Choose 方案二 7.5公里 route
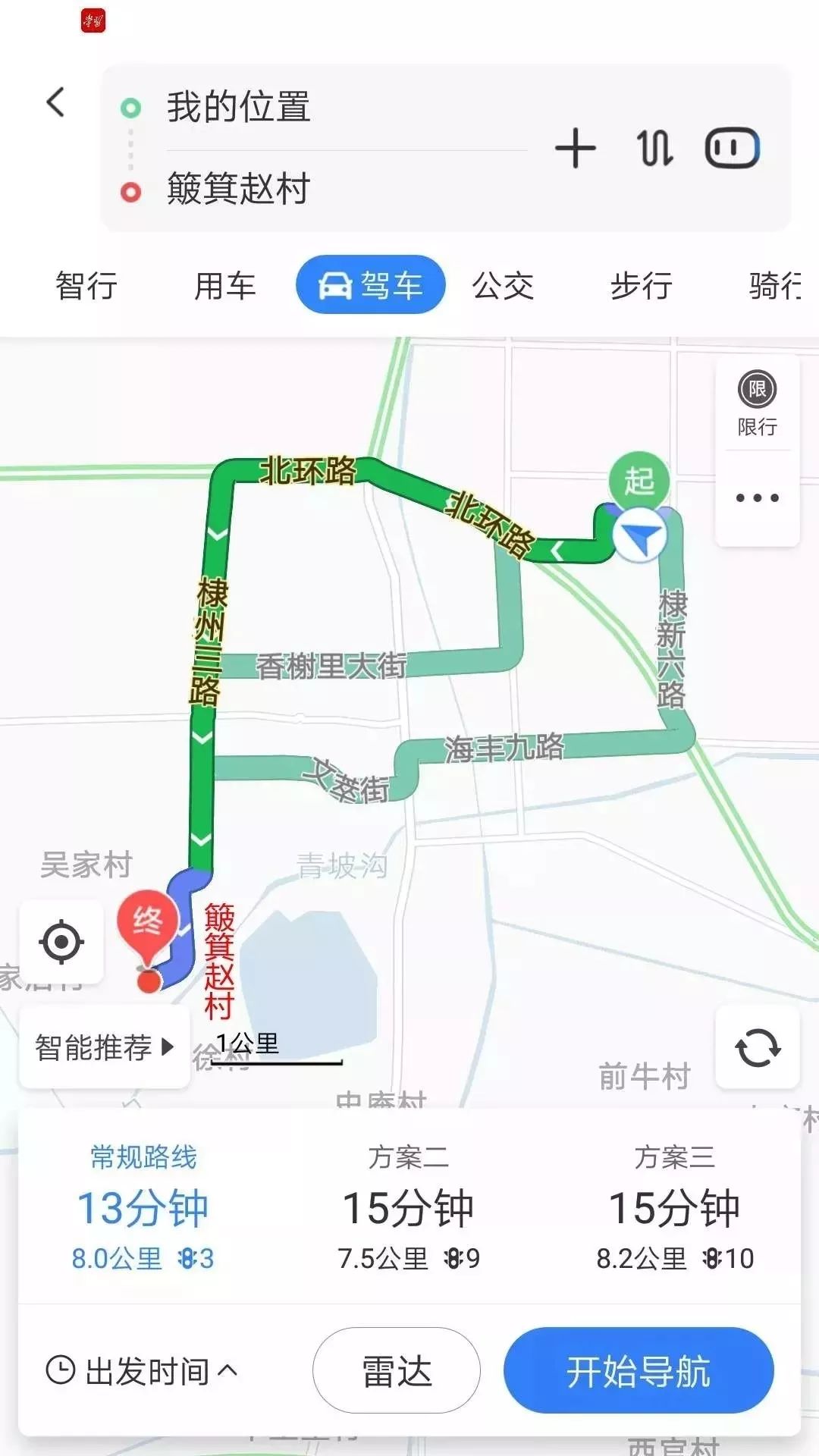The width and height of the screenshot is (819, 1456). [409, 1208]
